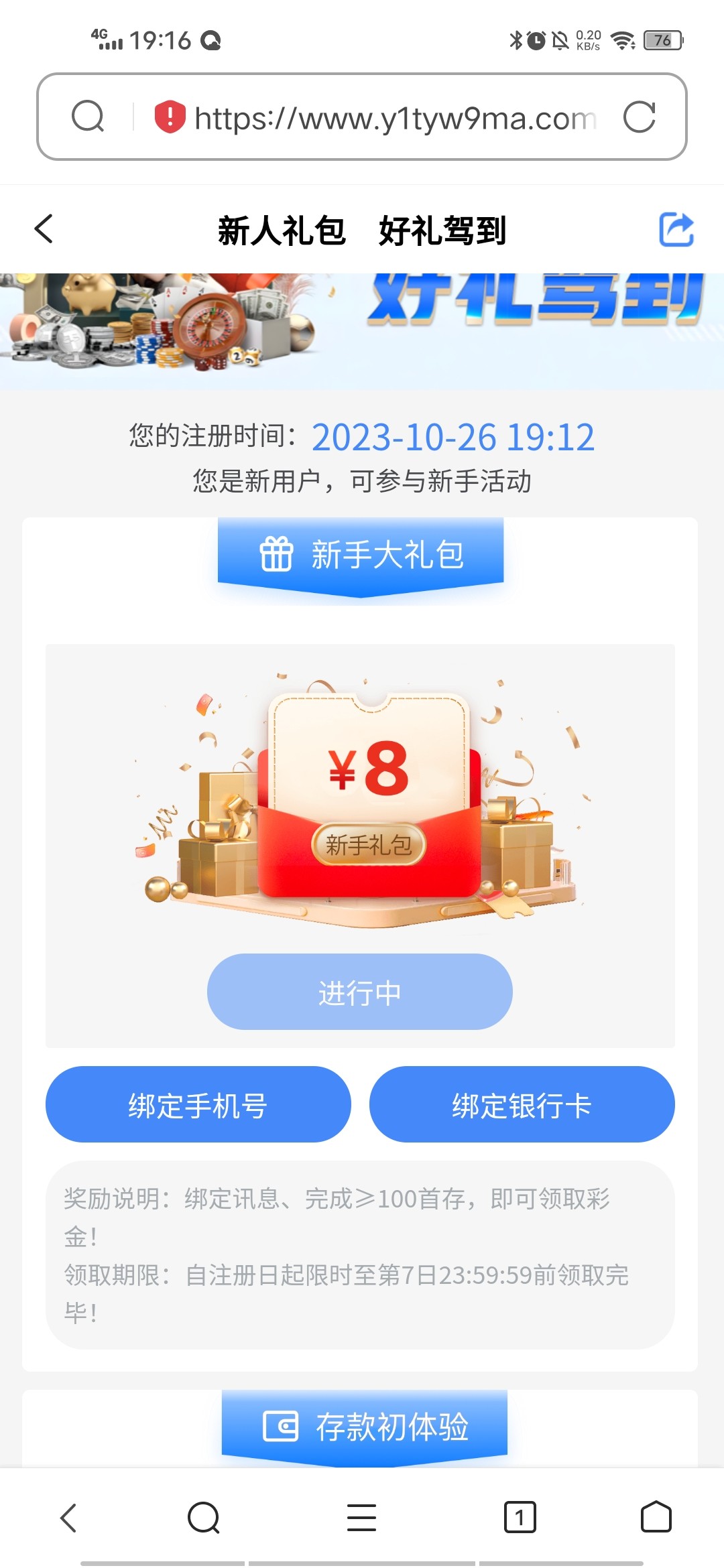Image resolution: width=724 pixels, height=1568 pixels.
Task: Tap the red security warning shield icon
Action: point(171,118)
